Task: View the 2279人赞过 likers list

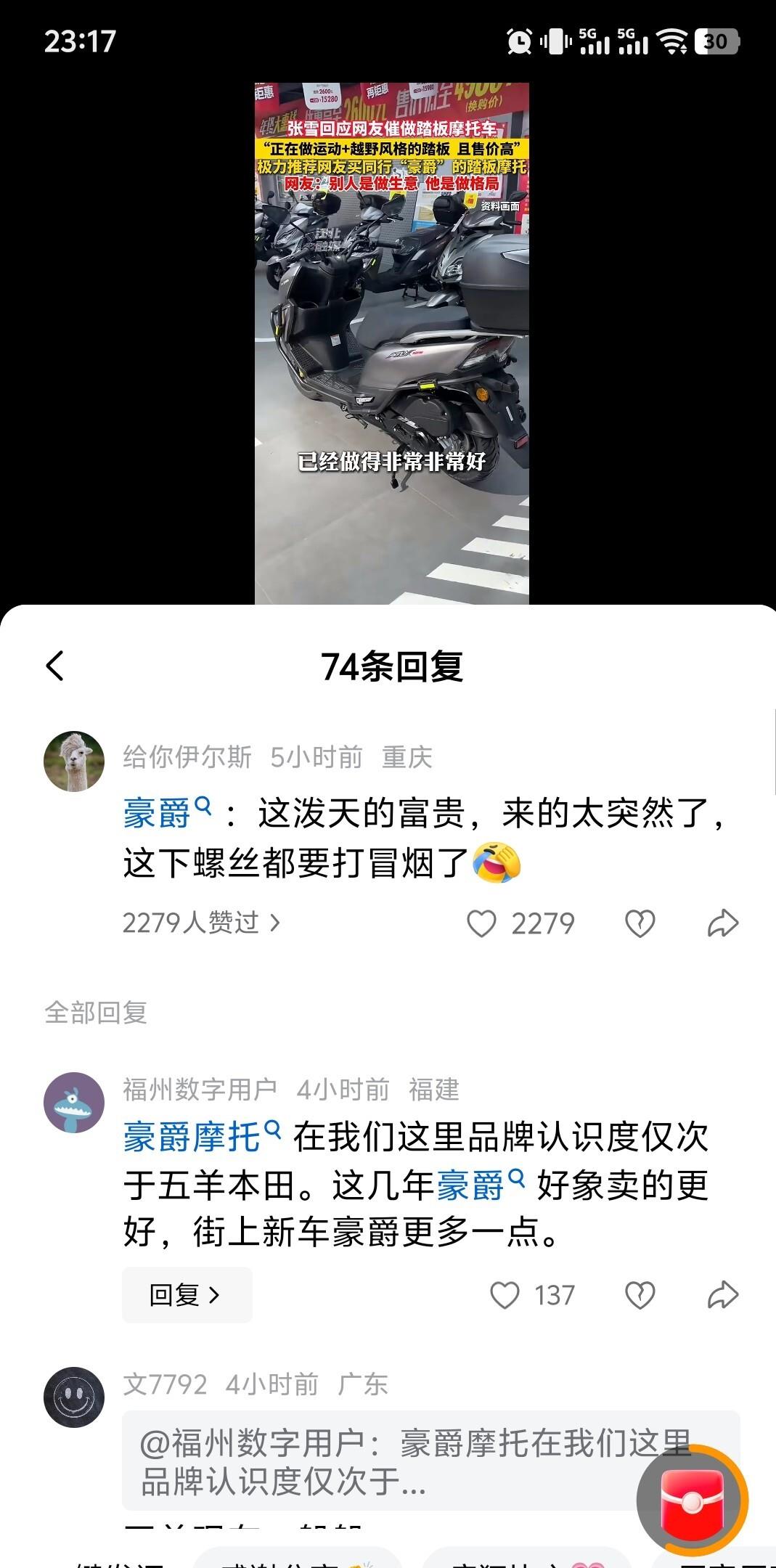Action: [x=201, y=923]
